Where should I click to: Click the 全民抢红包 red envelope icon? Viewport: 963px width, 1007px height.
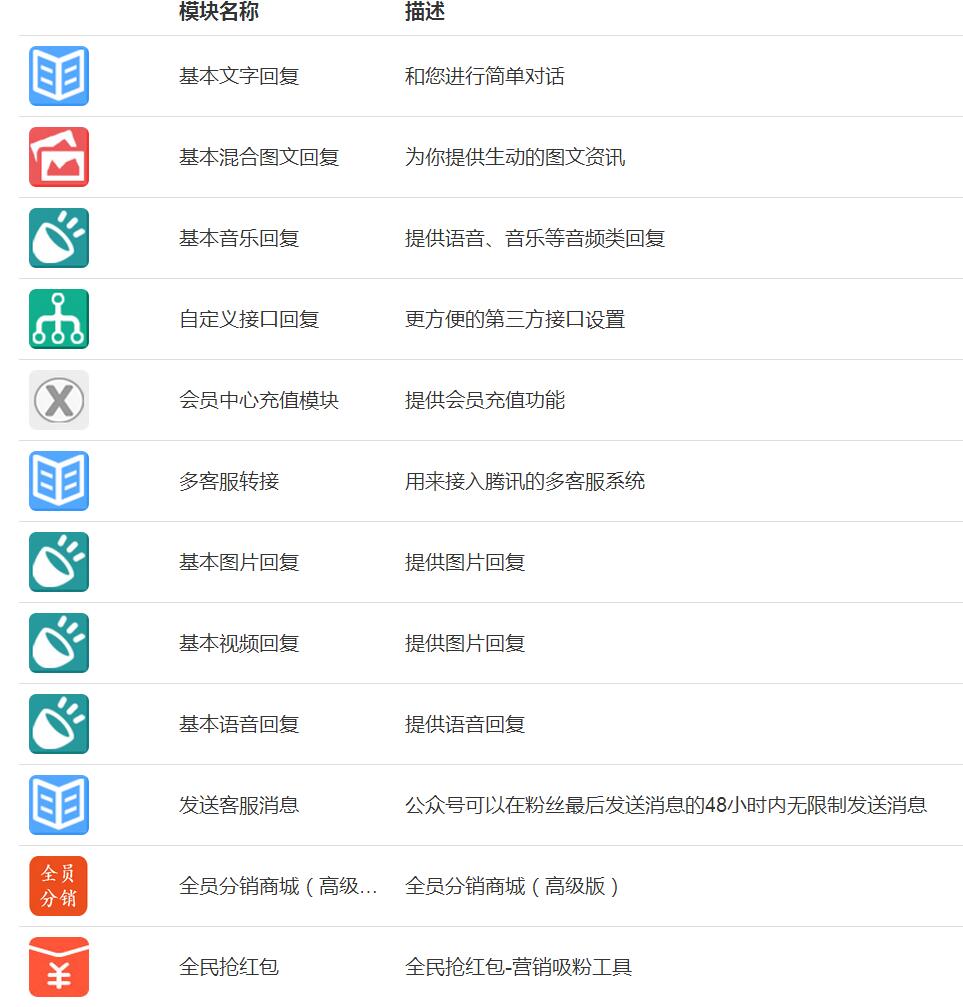point(58,967)
